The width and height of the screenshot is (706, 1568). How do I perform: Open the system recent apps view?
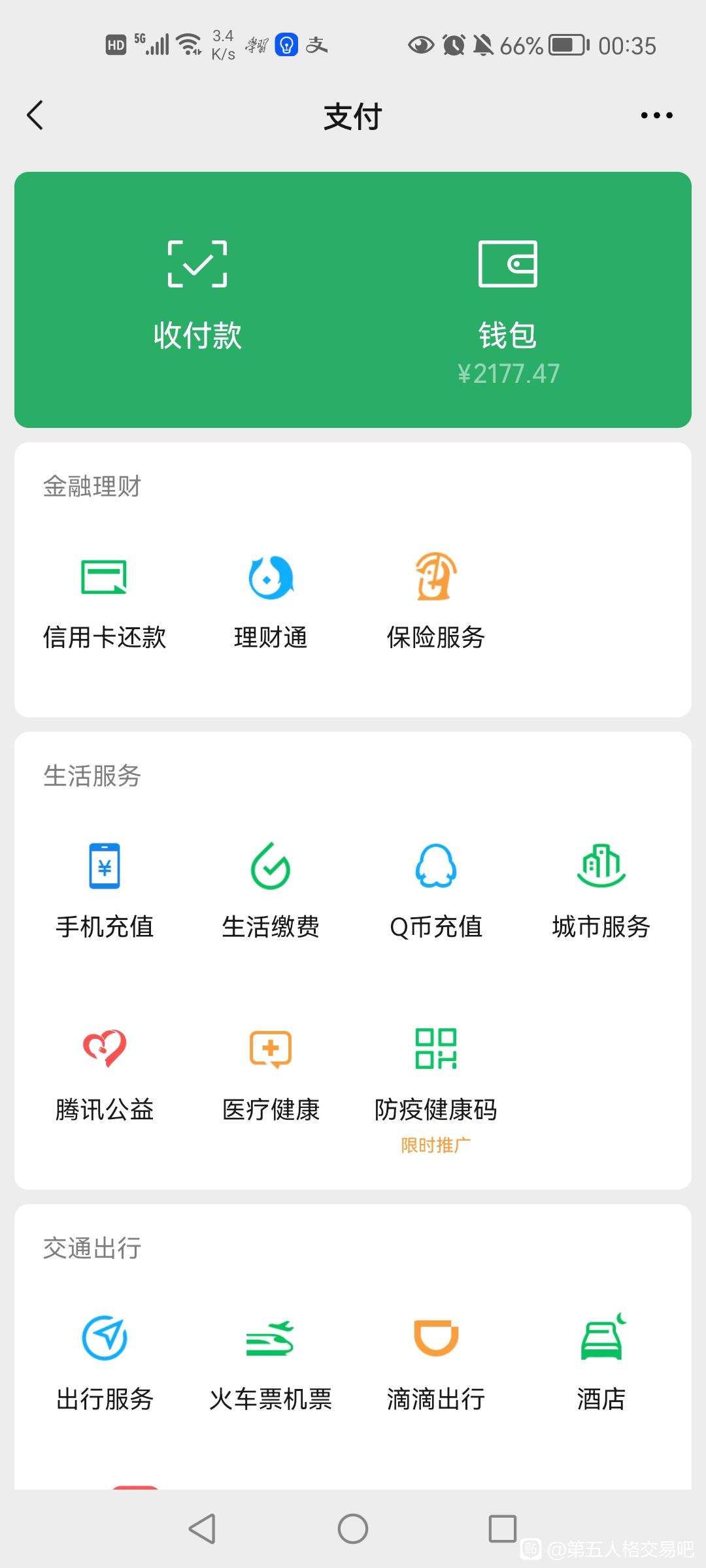[503, 1529]
